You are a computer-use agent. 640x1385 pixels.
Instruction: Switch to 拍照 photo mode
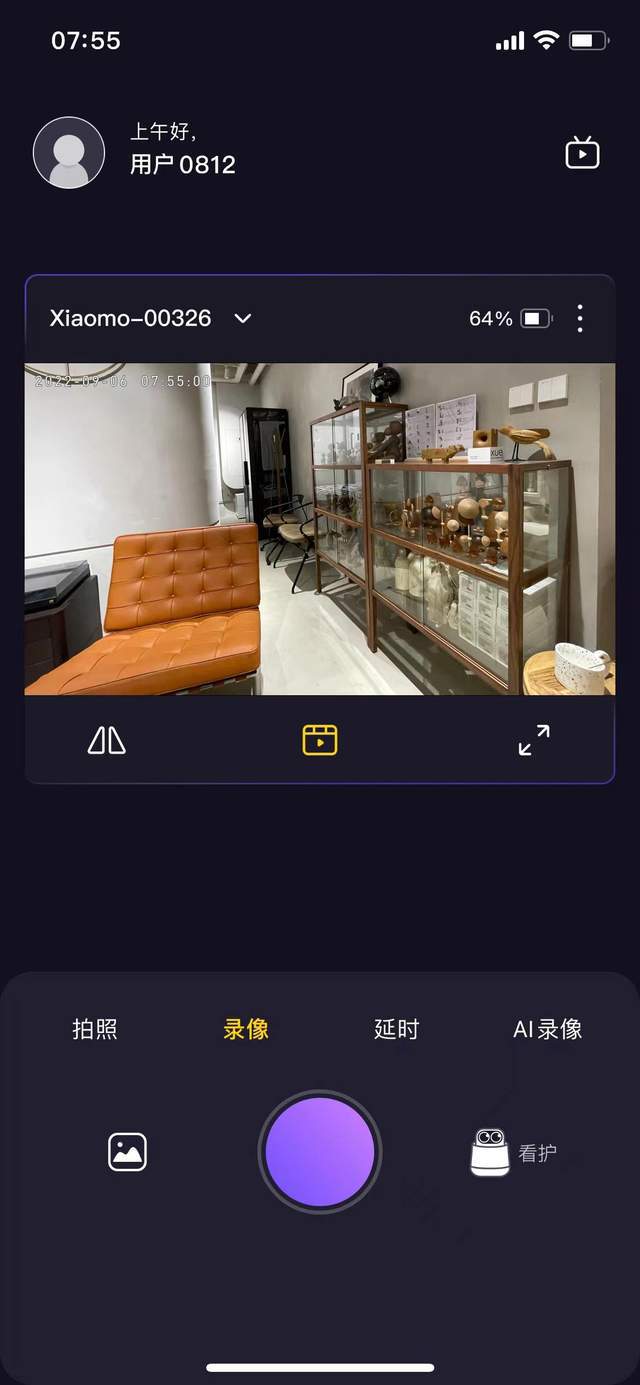tap(95, 1029)
